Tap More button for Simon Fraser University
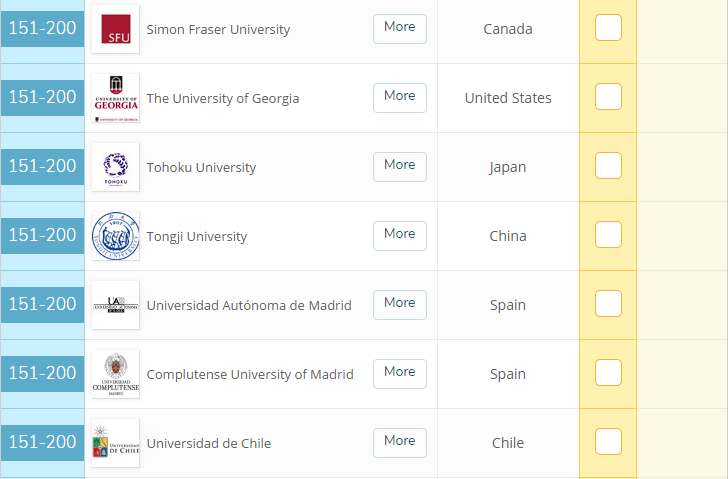 point(399,28)
